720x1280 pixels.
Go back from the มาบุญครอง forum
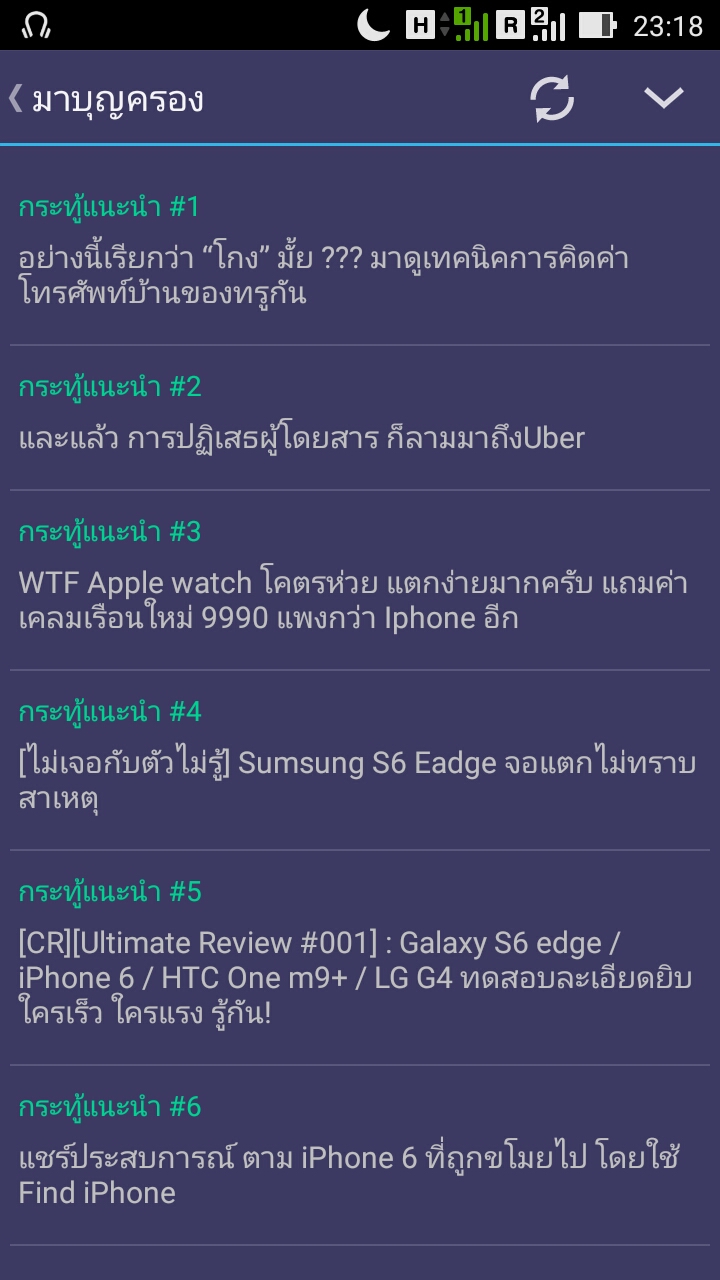tap(18, 99)
